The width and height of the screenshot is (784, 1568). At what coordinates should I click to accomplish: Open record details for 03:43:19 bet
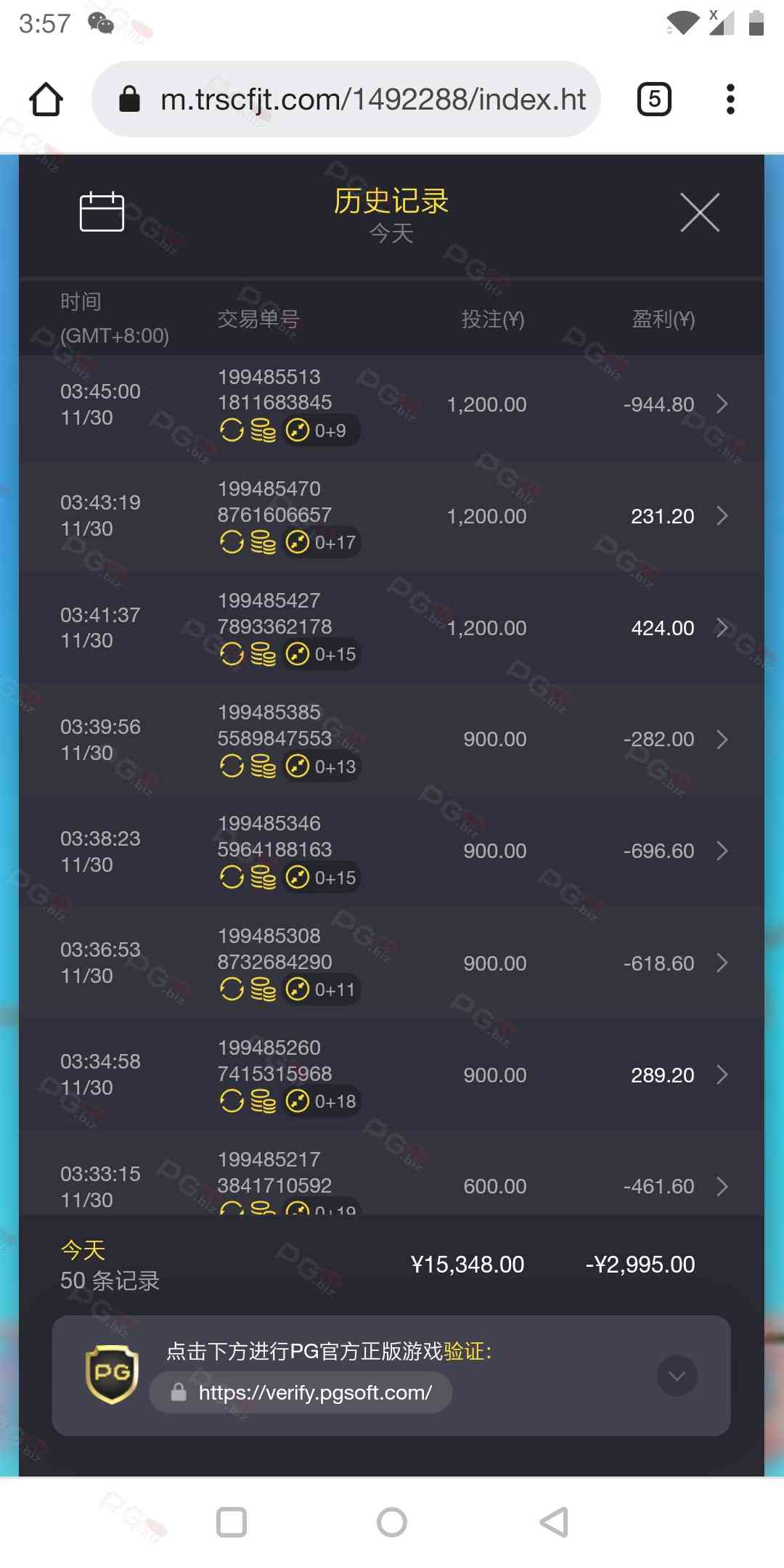tap(721, 516)
